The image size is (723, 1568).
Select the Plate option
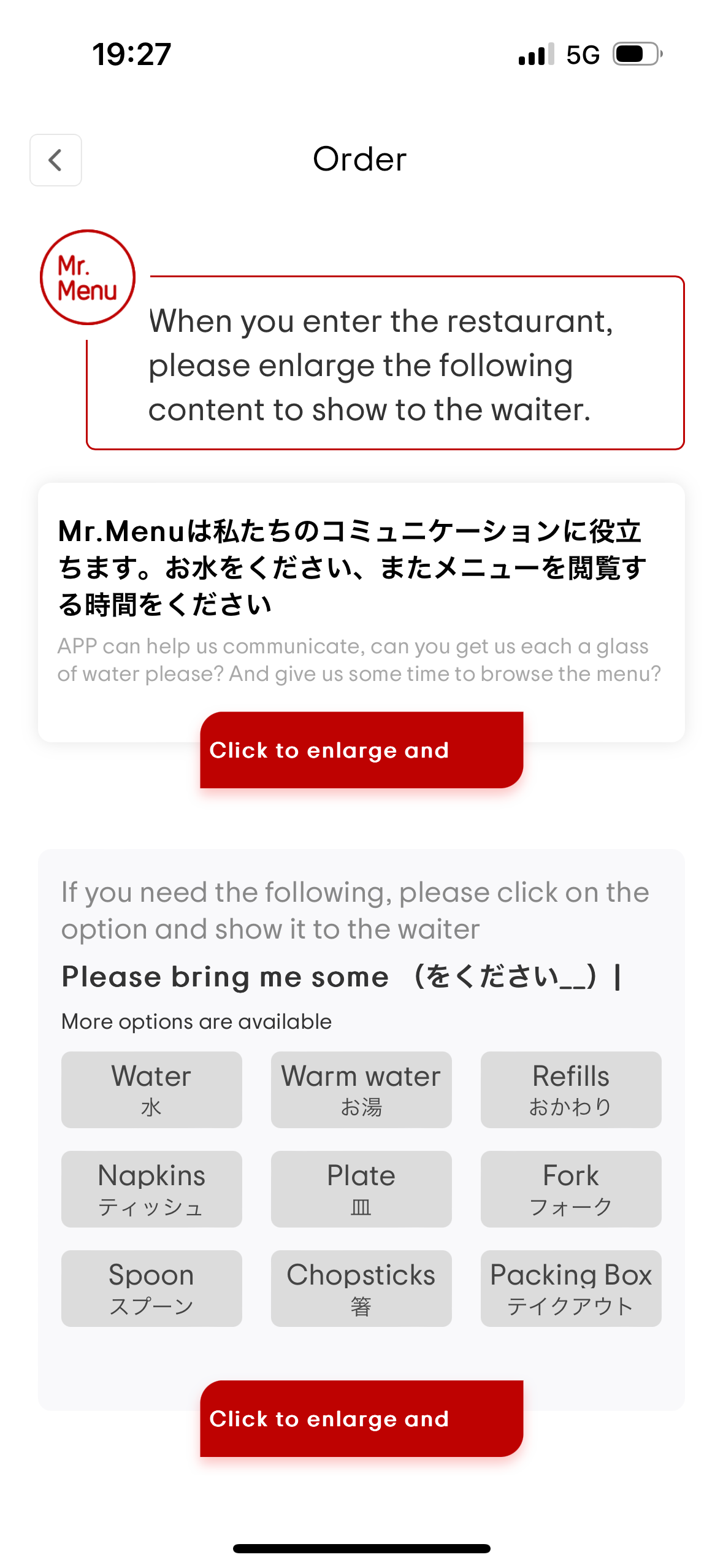tap(361, 1189)
